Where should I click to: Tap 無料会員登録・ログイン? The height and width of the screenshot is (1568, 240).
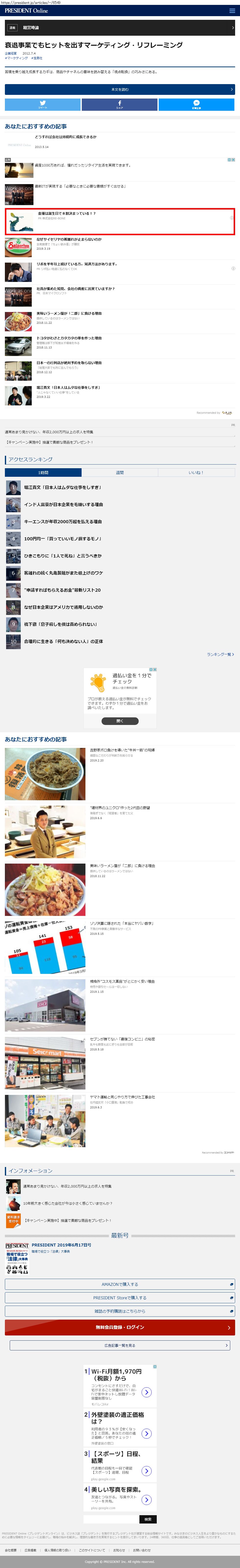pyautogui.click(x=120, y=1327)
